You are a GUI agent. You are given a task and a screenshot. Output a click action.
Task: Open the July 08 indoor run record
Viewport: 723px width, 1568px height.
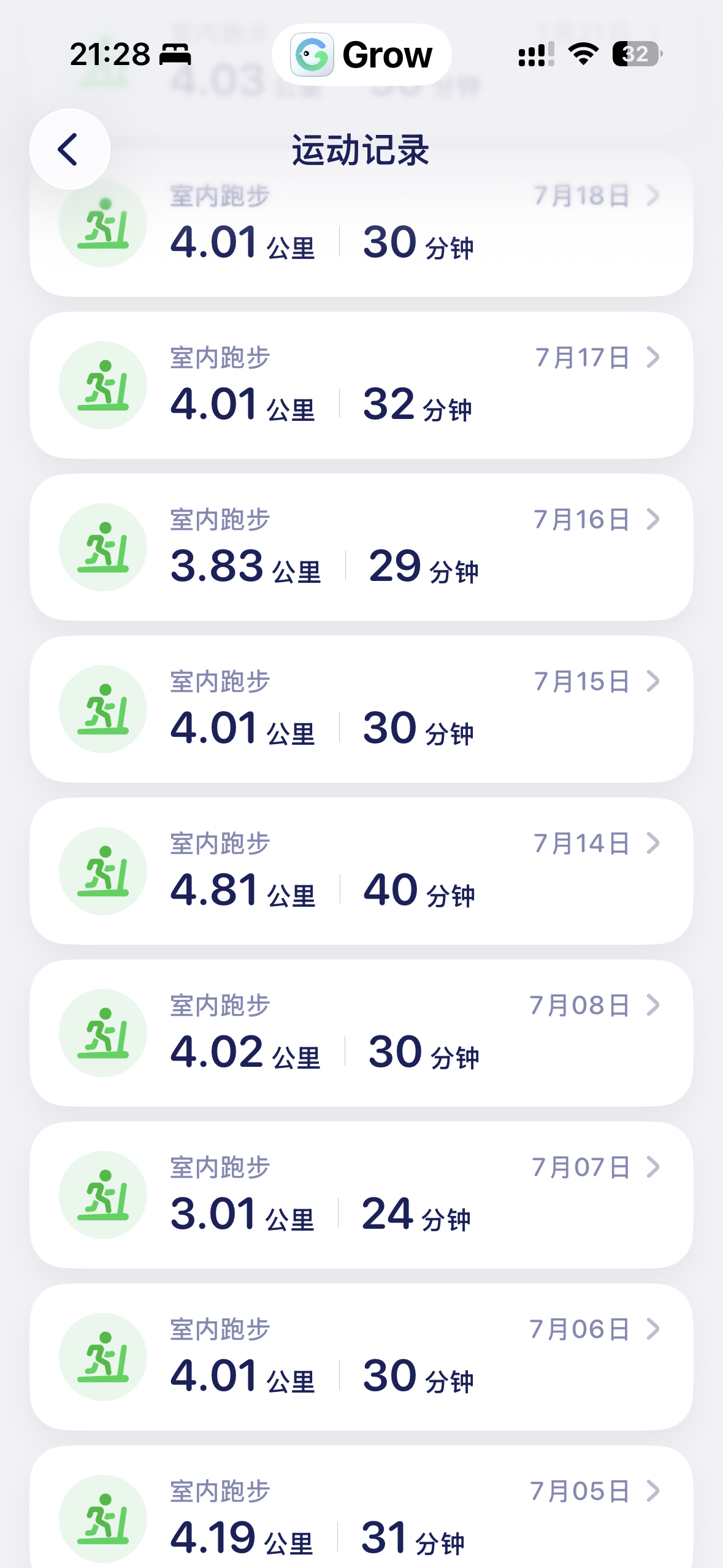[x=361, y=1033]
